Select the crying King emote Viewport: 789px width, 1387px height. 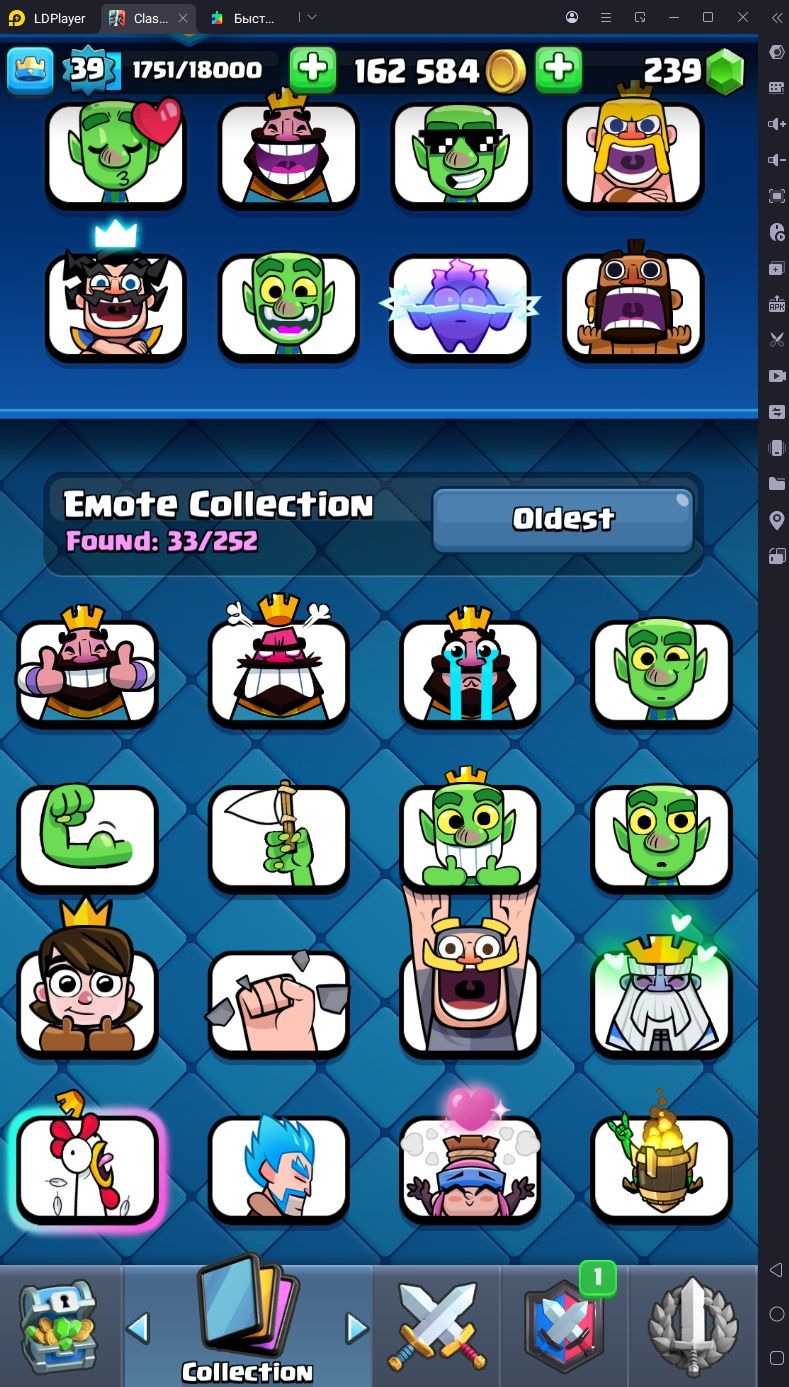point(470,669)
